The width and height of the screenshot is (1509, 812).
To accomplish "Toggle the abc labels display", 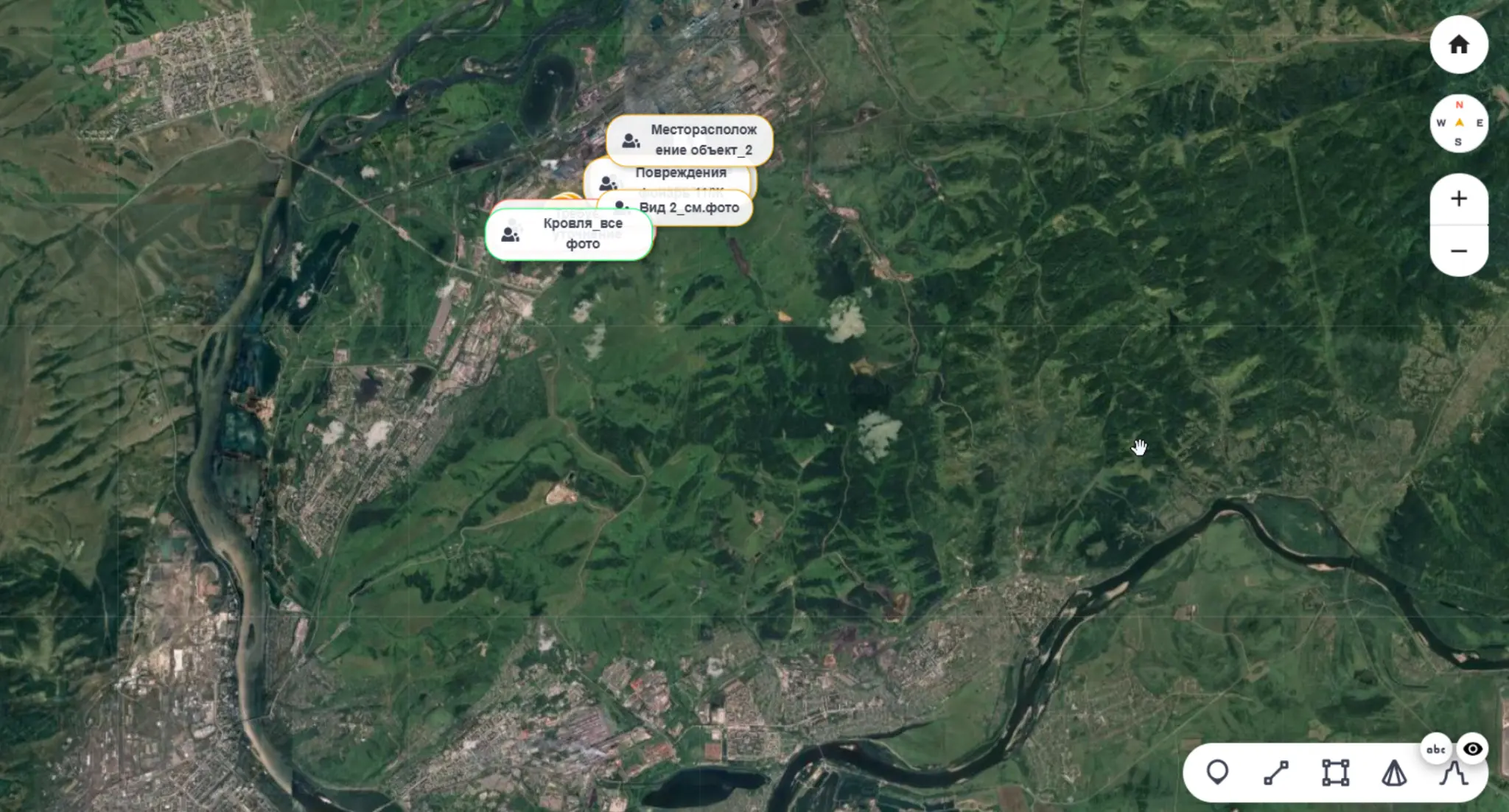I will click(x=1435, y=749).
